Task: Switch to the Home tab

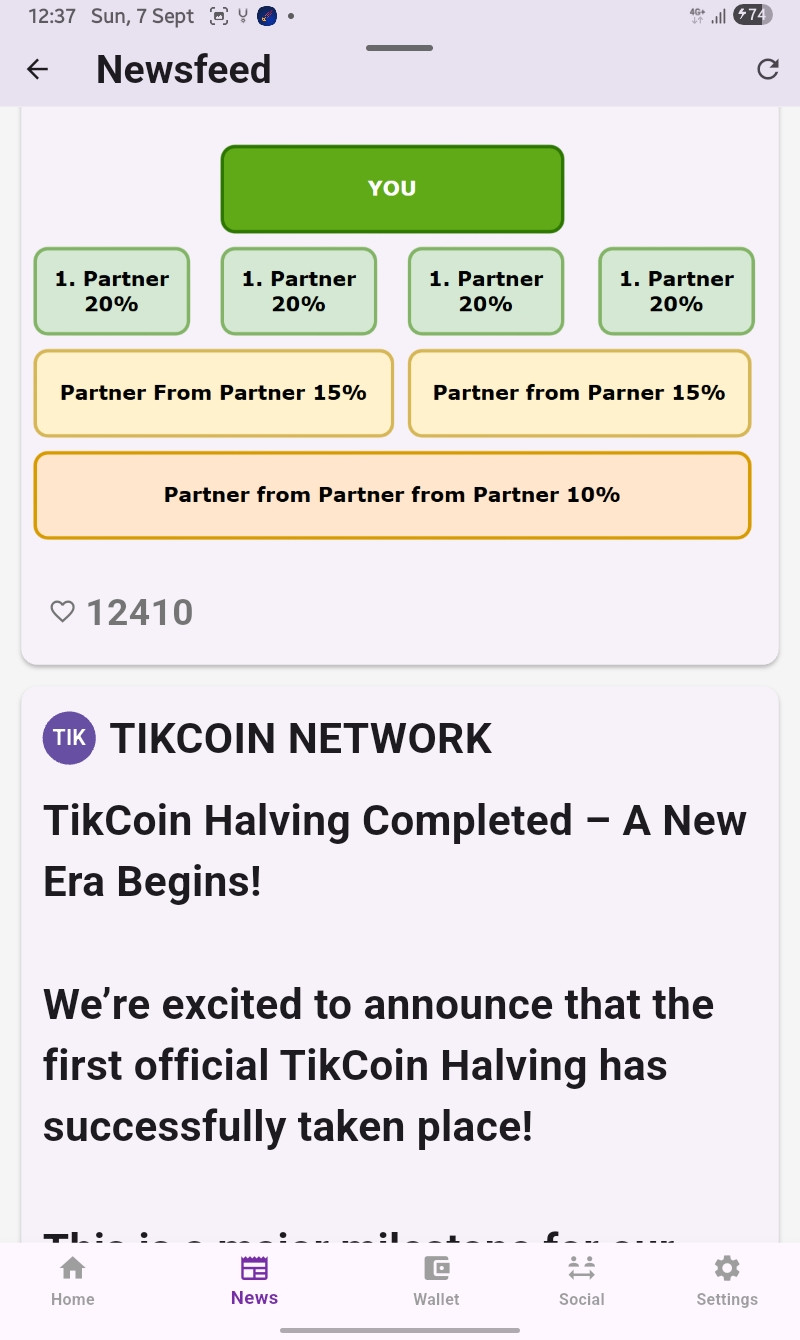Action: point(73,1281)
